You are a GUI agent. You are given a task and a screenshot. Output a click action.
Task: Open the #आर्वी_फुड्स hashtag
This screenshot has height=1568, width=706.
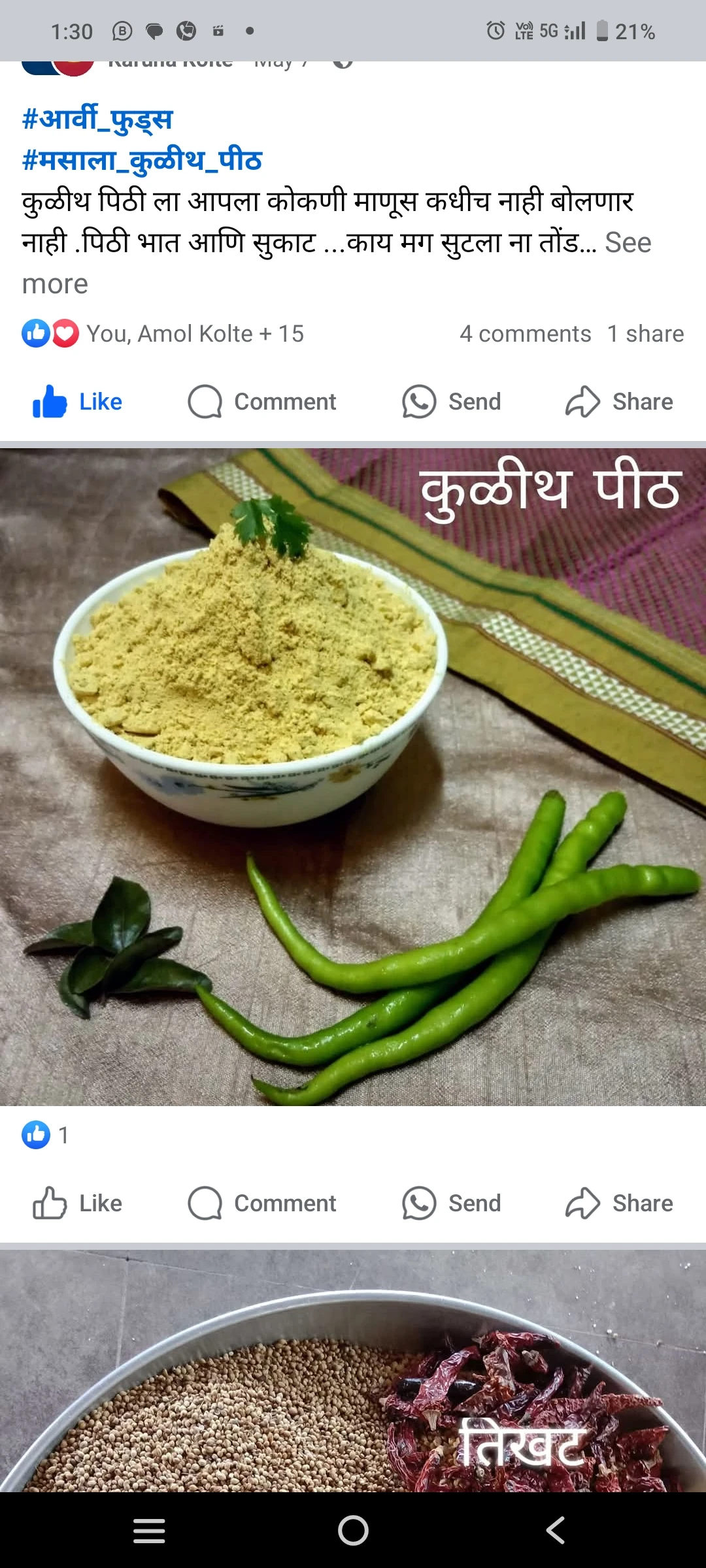(97, 119)
